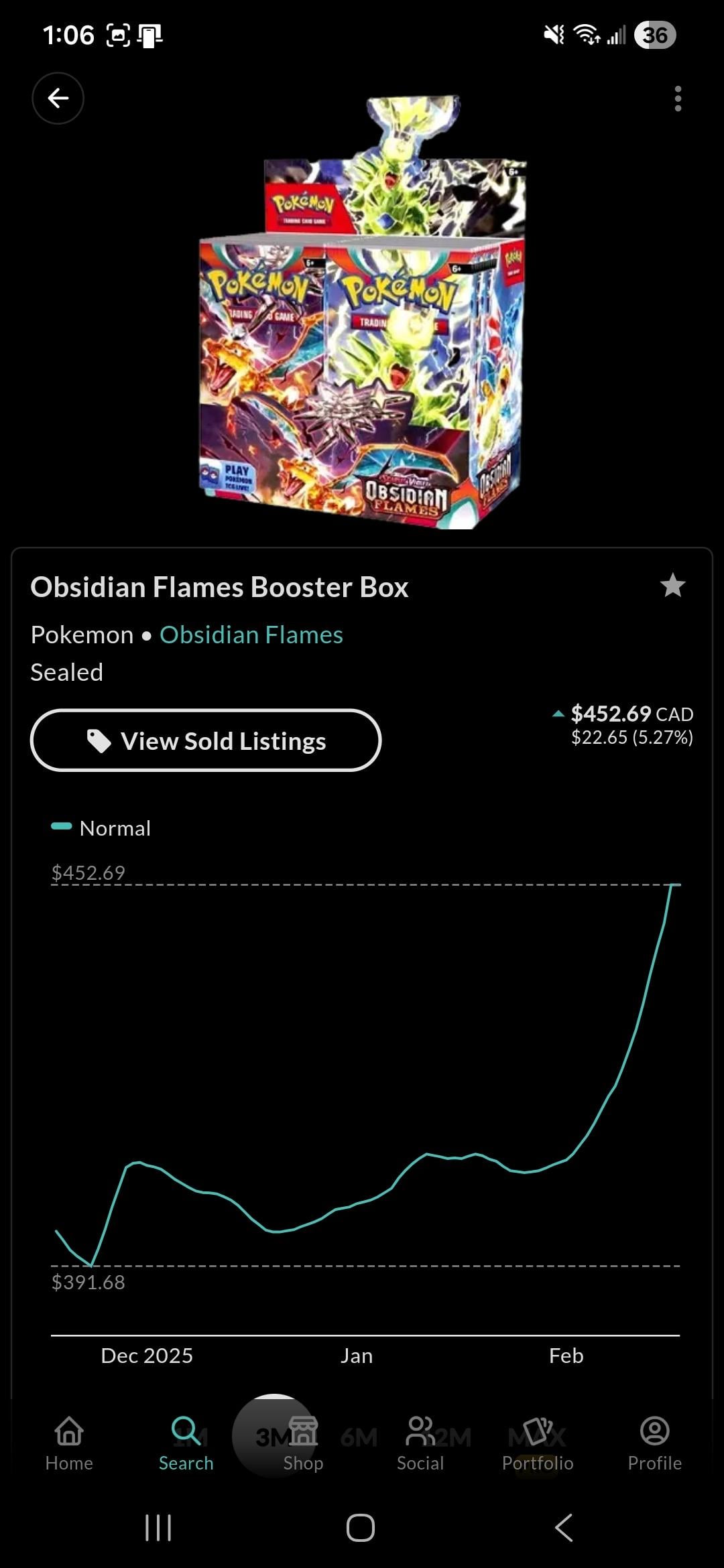Go back using the arrow button
The height and width of the screenshot is (1568, 724).
coord(58,99)
